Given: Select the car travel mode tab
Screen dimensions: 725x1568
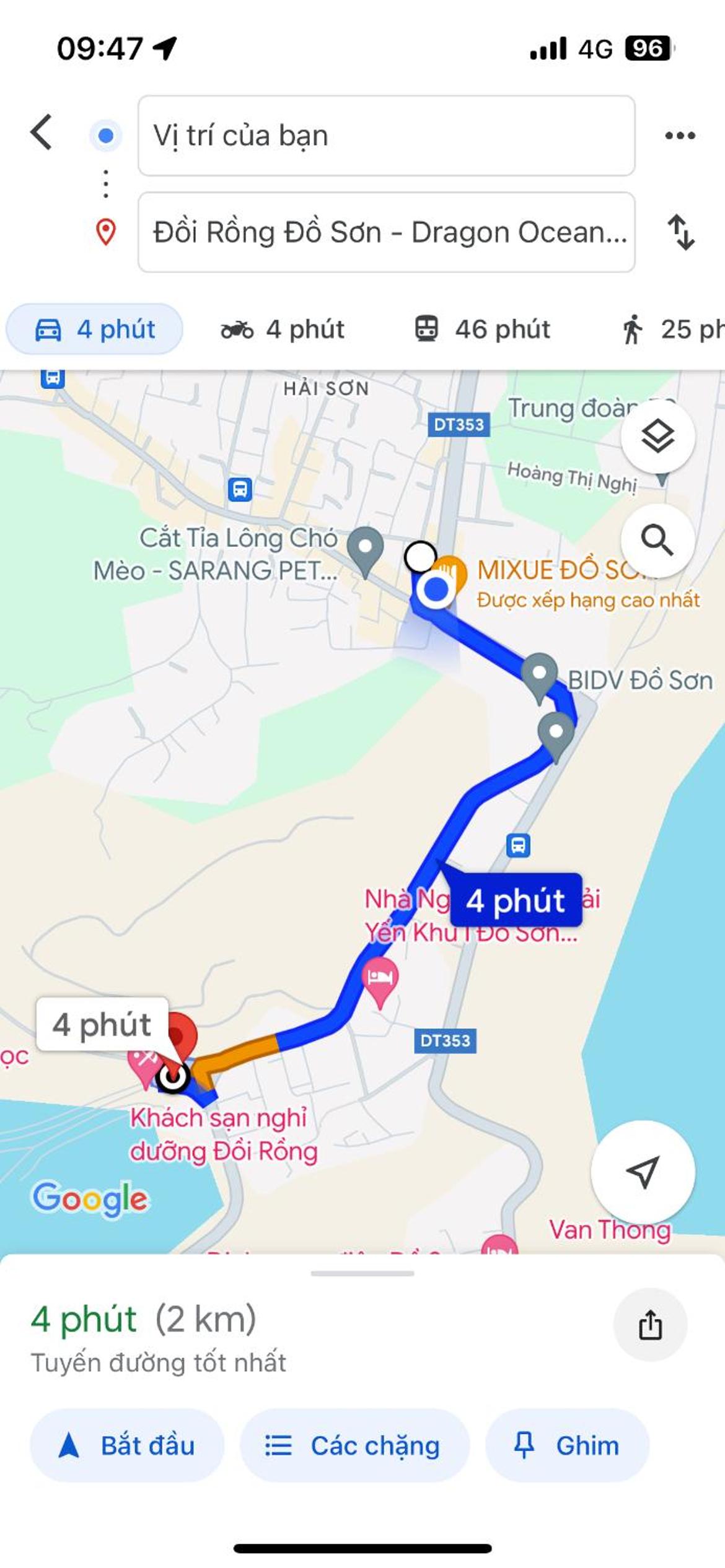Looking at the screenshot, I should [x=94, y=329].
